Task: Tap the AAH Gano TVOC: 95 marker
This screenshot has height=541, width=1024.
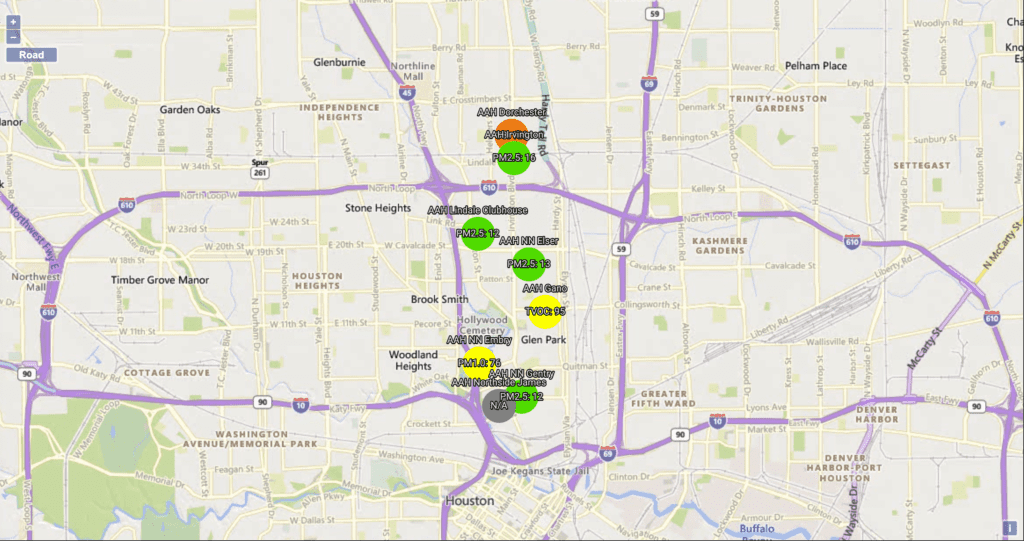Action: [545, 312]
